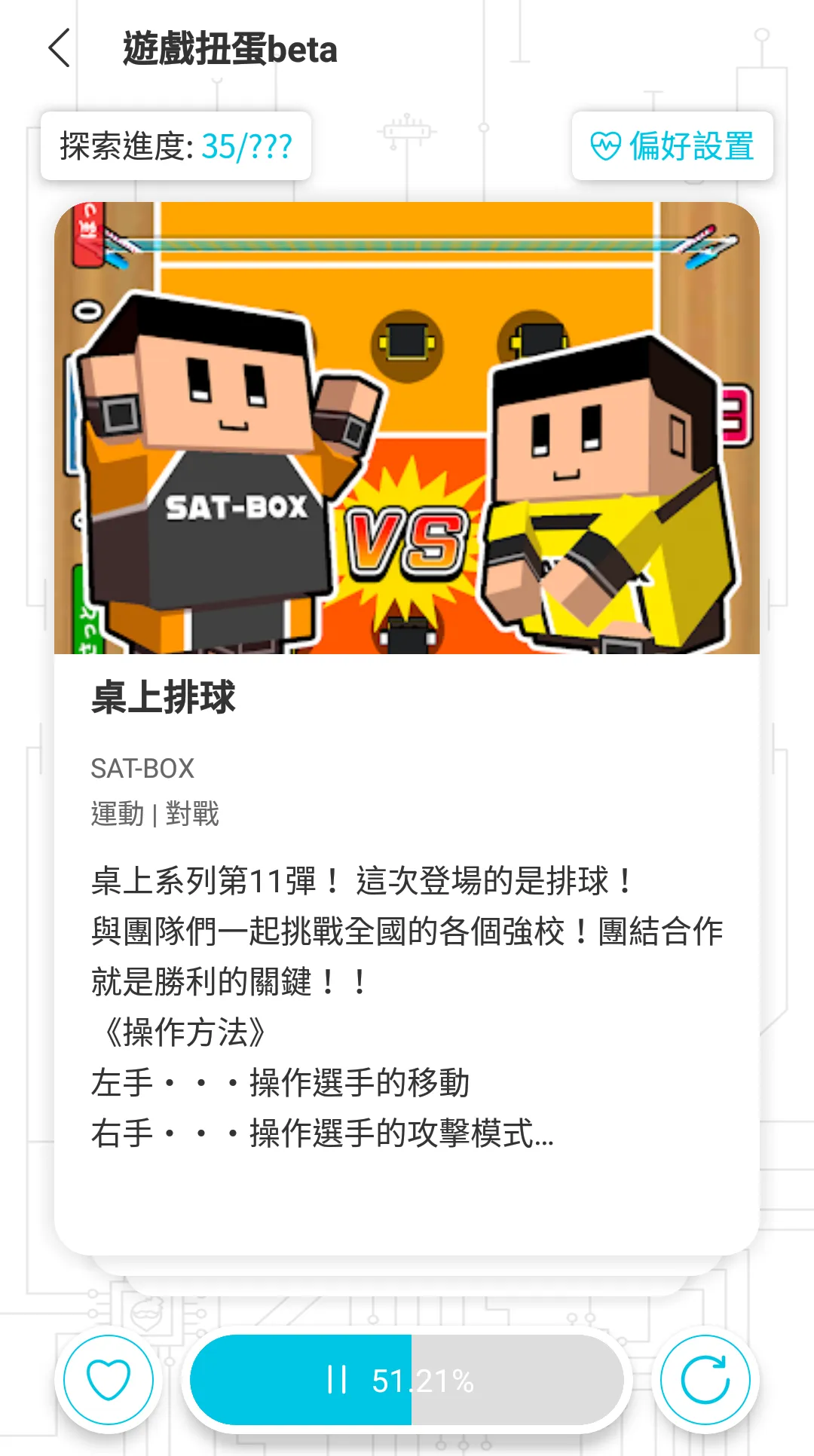Go back from 遊戲扭蛋beta
This screenshot has height=1456, width=814.
click(x=59, y=48)
